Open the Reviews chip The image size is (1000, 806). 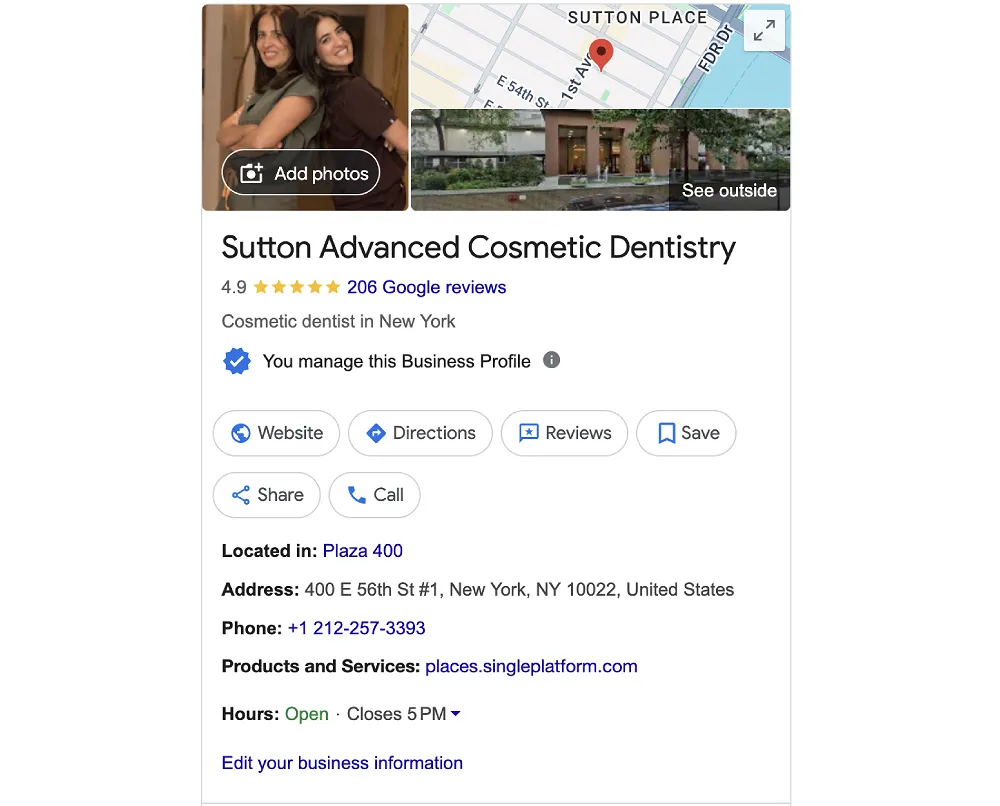pos(564,433)
